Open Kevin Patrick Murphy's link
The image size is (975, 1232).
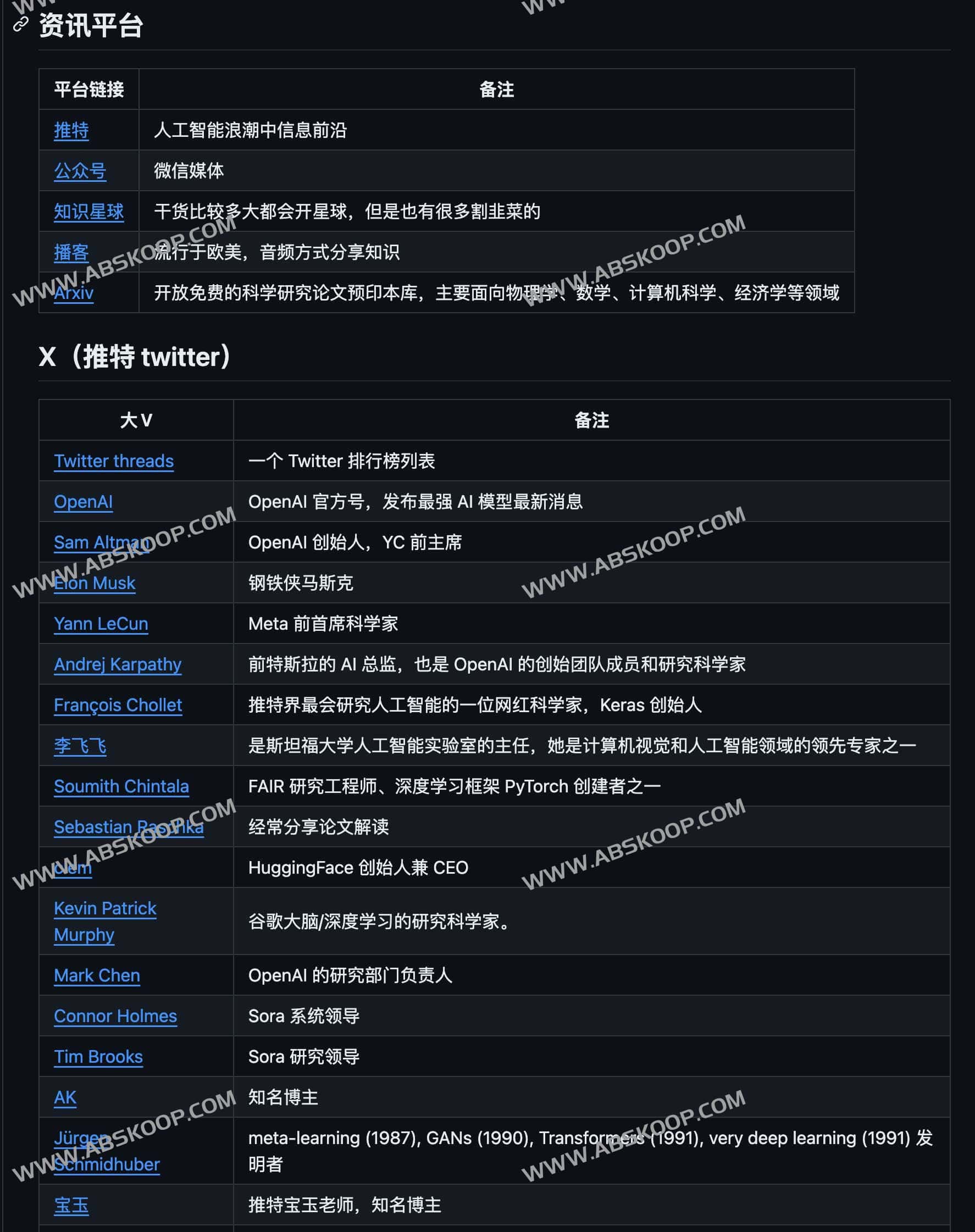pyautogui.click(x=104, y=908)
